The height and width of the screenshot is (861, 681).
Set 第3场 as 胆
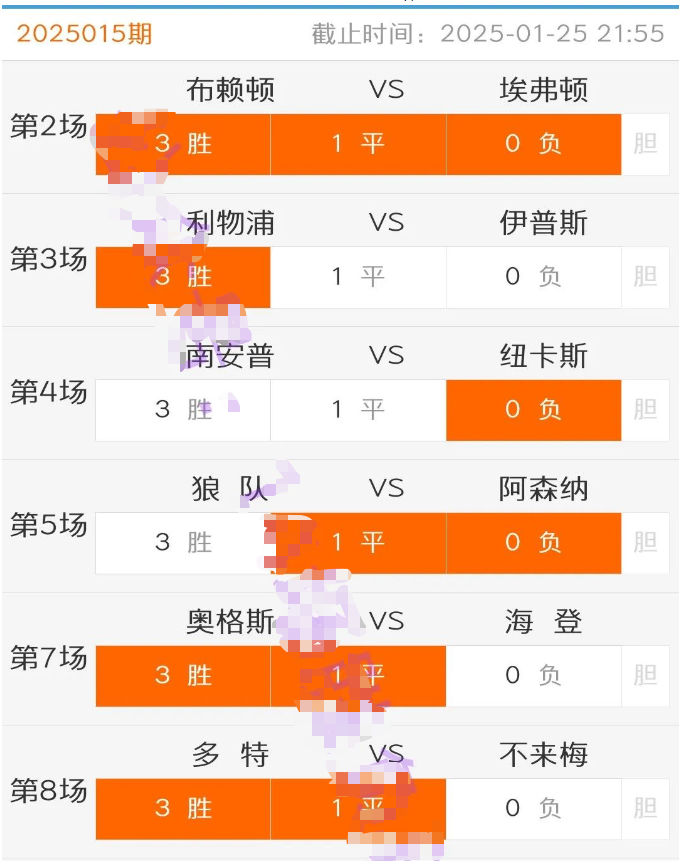[645, 277]
